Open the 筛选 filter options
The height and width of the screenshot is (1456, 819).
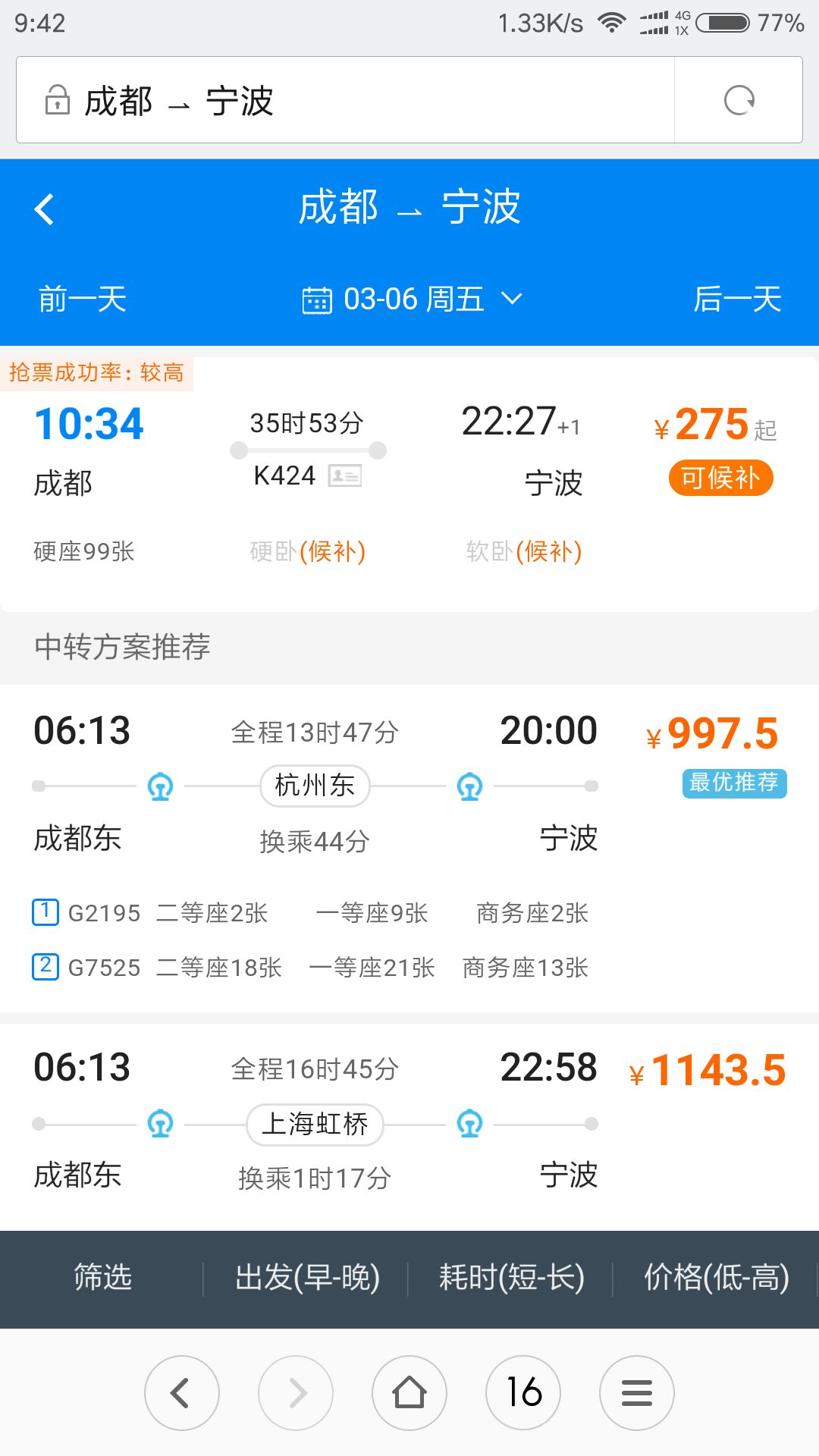tap(102, 1279)
